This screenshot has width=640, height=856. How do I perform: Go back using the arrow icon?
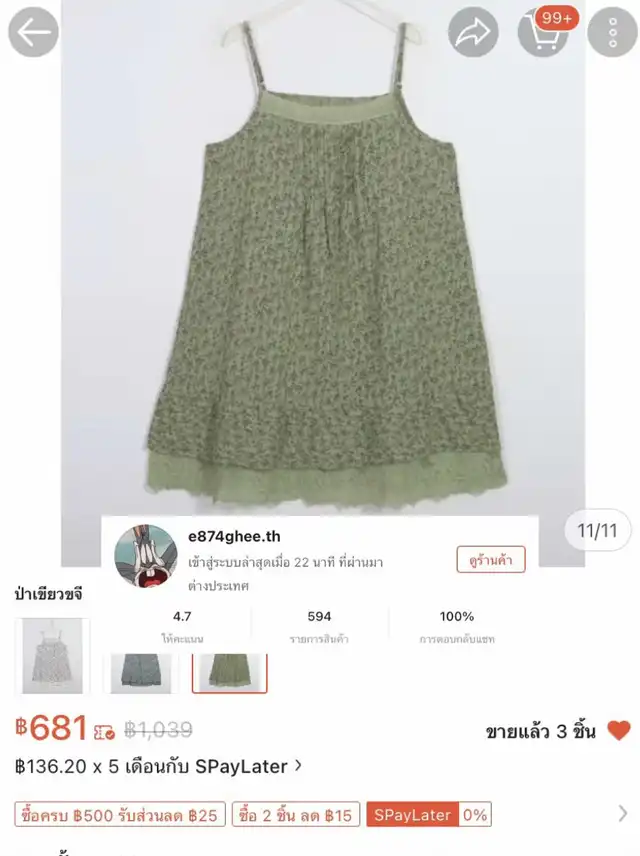[x=33, y=33]
